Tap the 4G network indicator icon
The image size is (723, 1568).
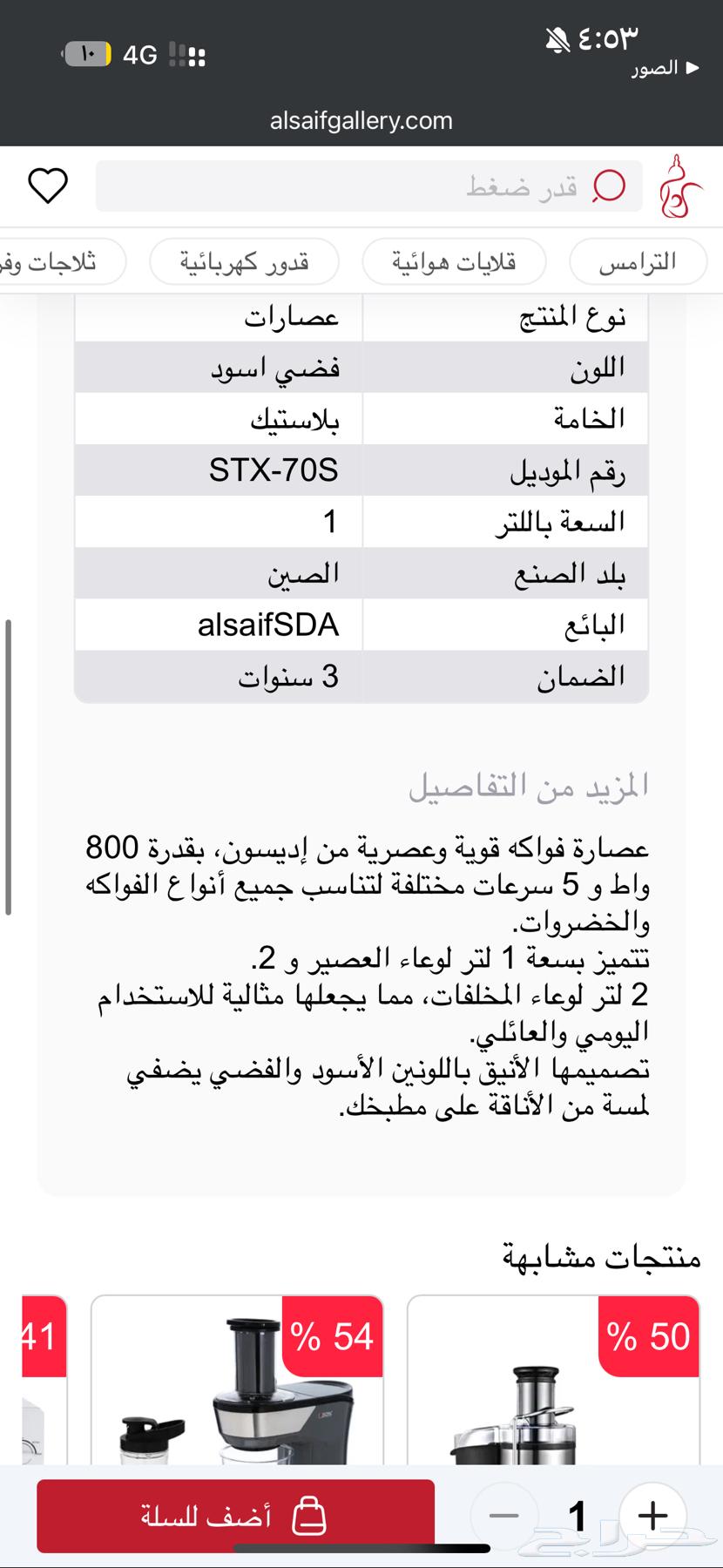coord(142,55)
